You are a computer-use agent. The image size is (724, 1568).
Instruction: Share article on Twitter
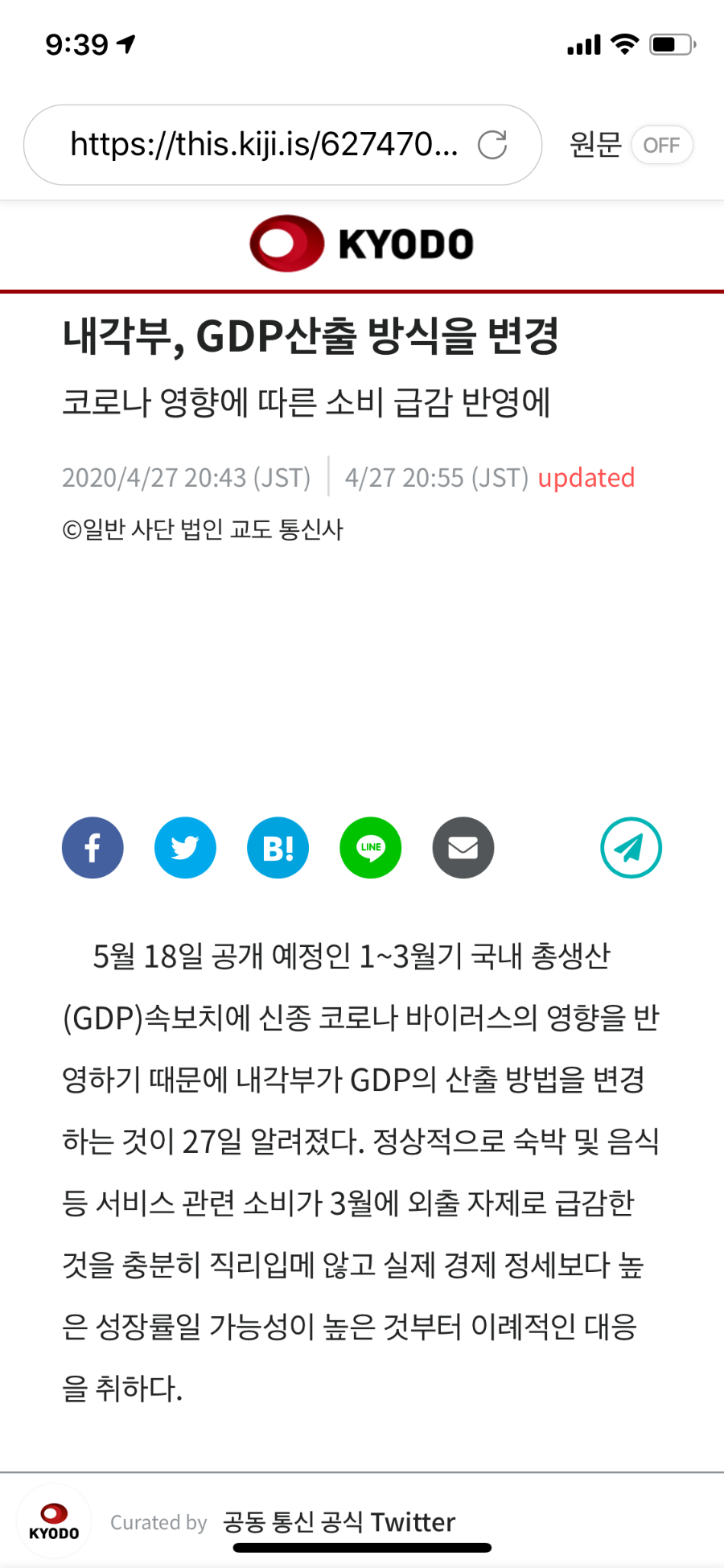click(185, 848)
